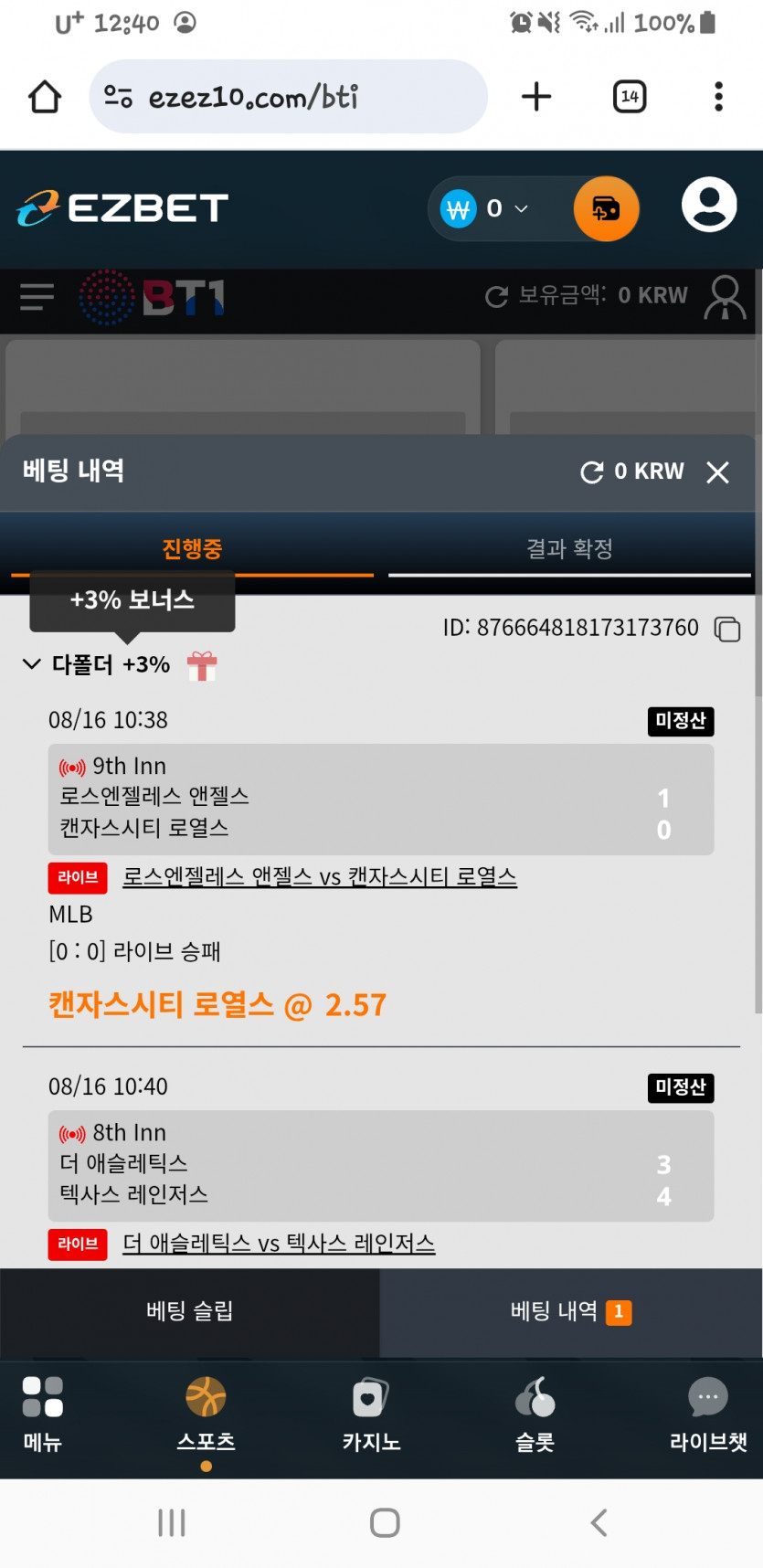Viewport: 763px width, 1568px height.
Task: Select the 진행중 tab
Action: (192, 548)
